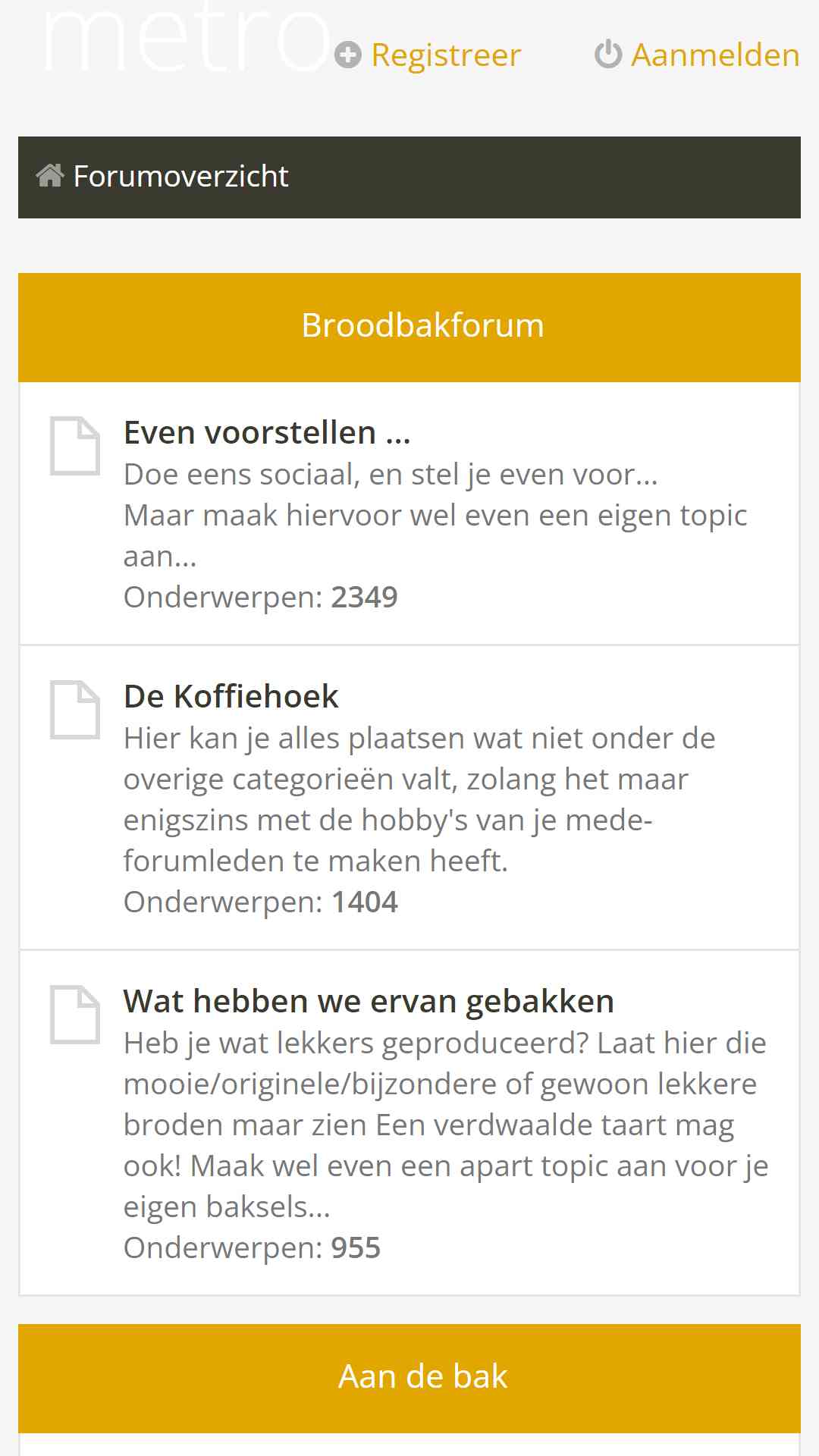Open the Registreer link
This screenshot has height=1456, width=819.
pos(428,55)
